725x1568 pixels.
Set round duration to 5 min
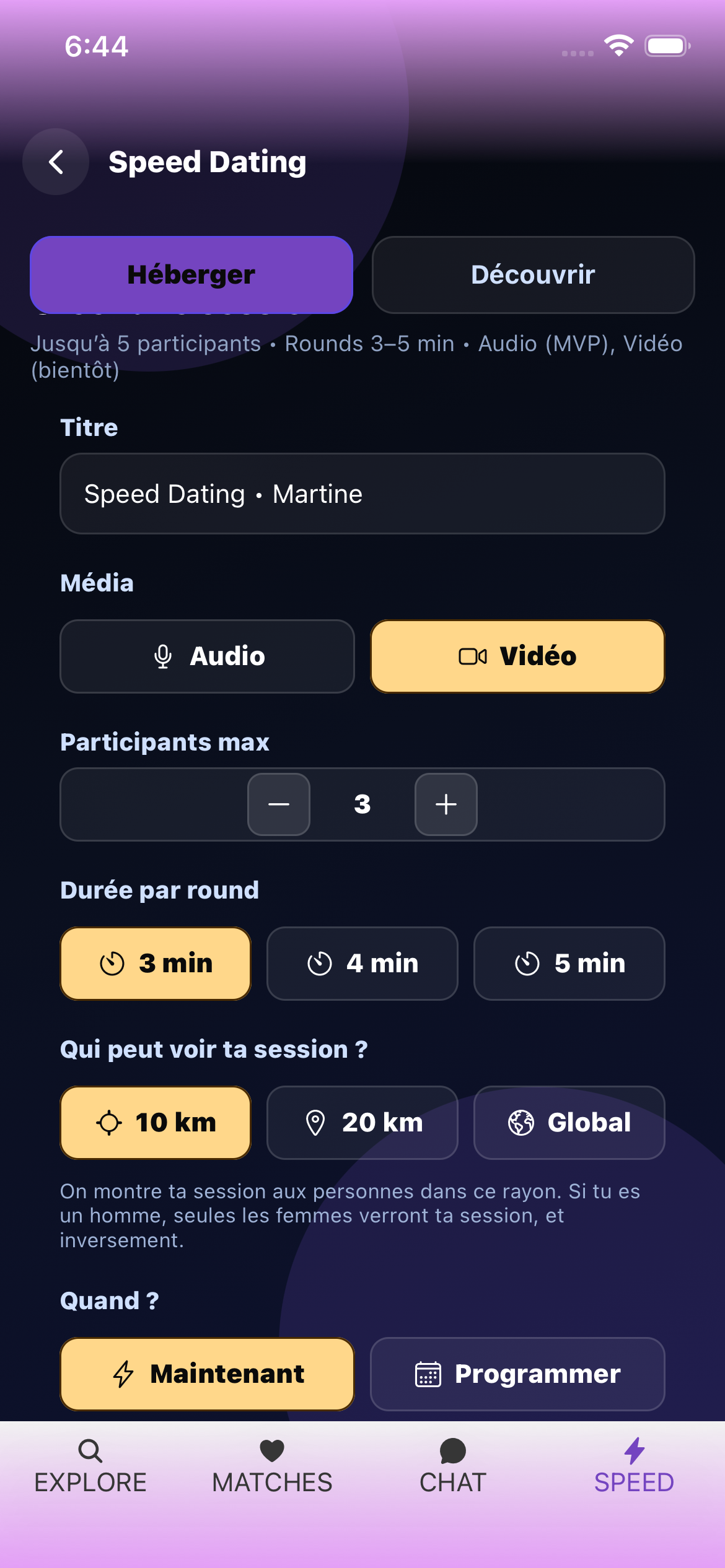569,964
